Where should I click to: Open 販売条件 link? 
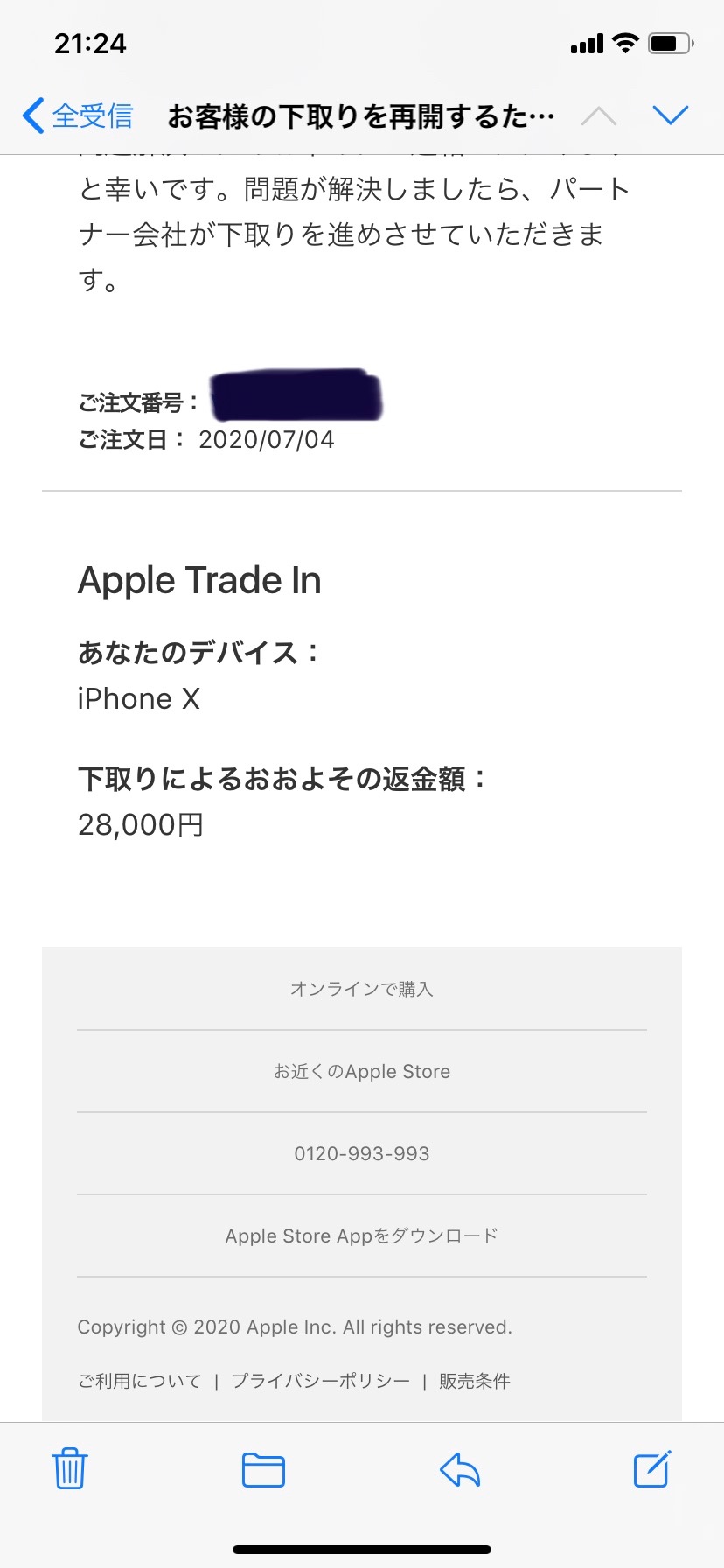click(474, 1381)
